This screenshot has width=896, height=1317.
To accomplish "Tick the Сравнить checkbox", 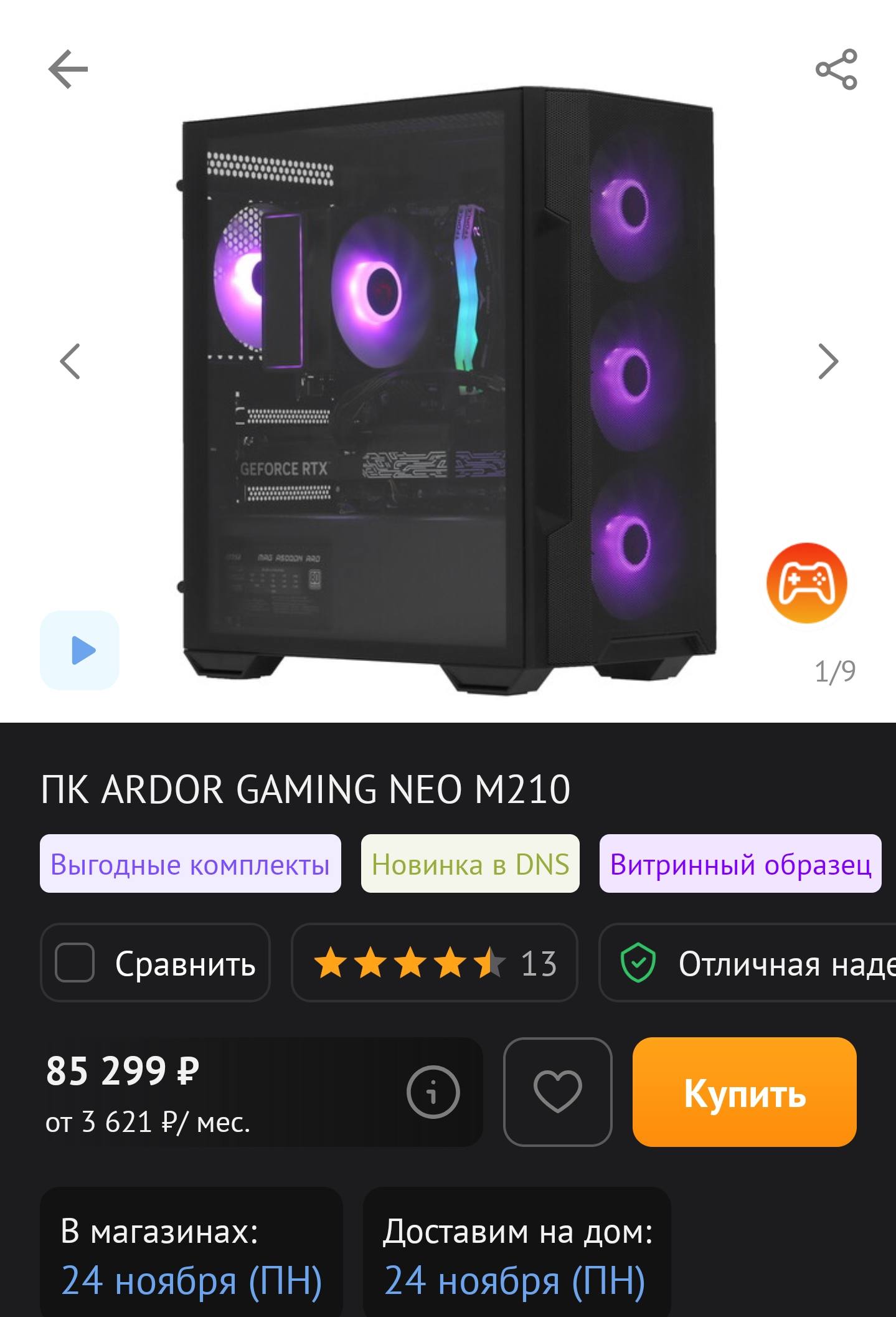I will pos(75,963).
